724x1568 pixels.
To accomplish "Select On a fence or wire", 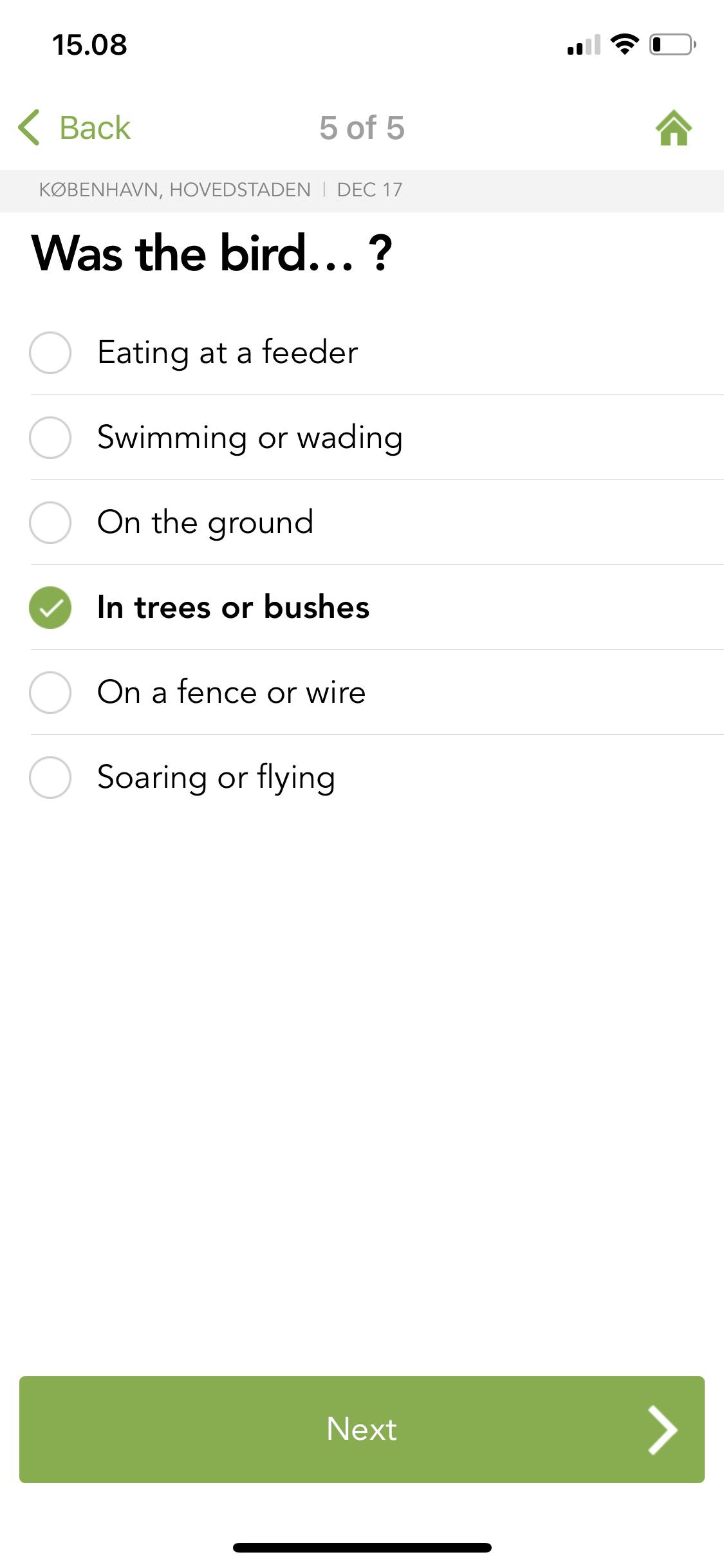I will pos(231,693).
